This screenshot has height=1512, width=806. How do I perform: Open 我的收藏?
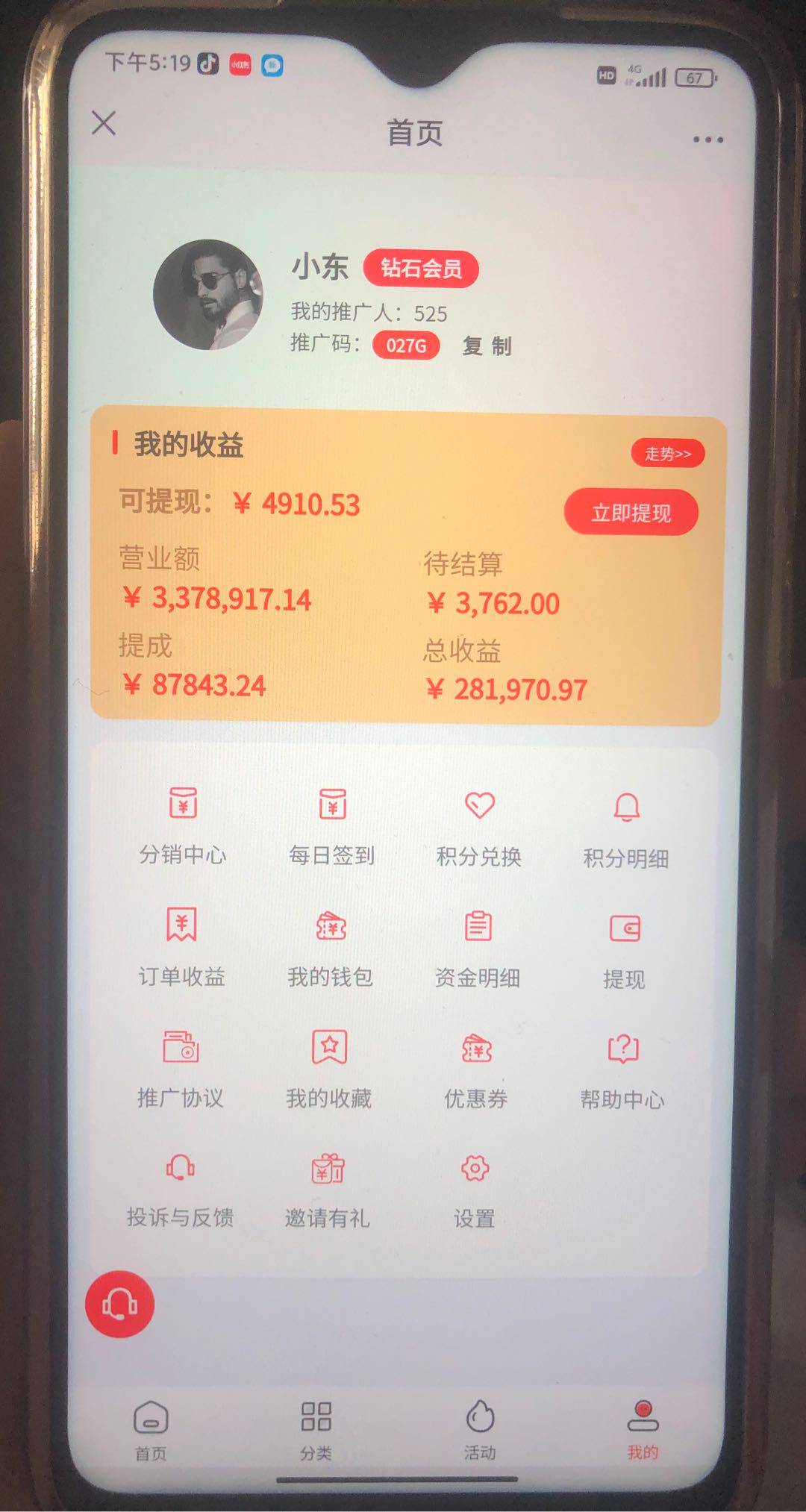coord(329,1069)
